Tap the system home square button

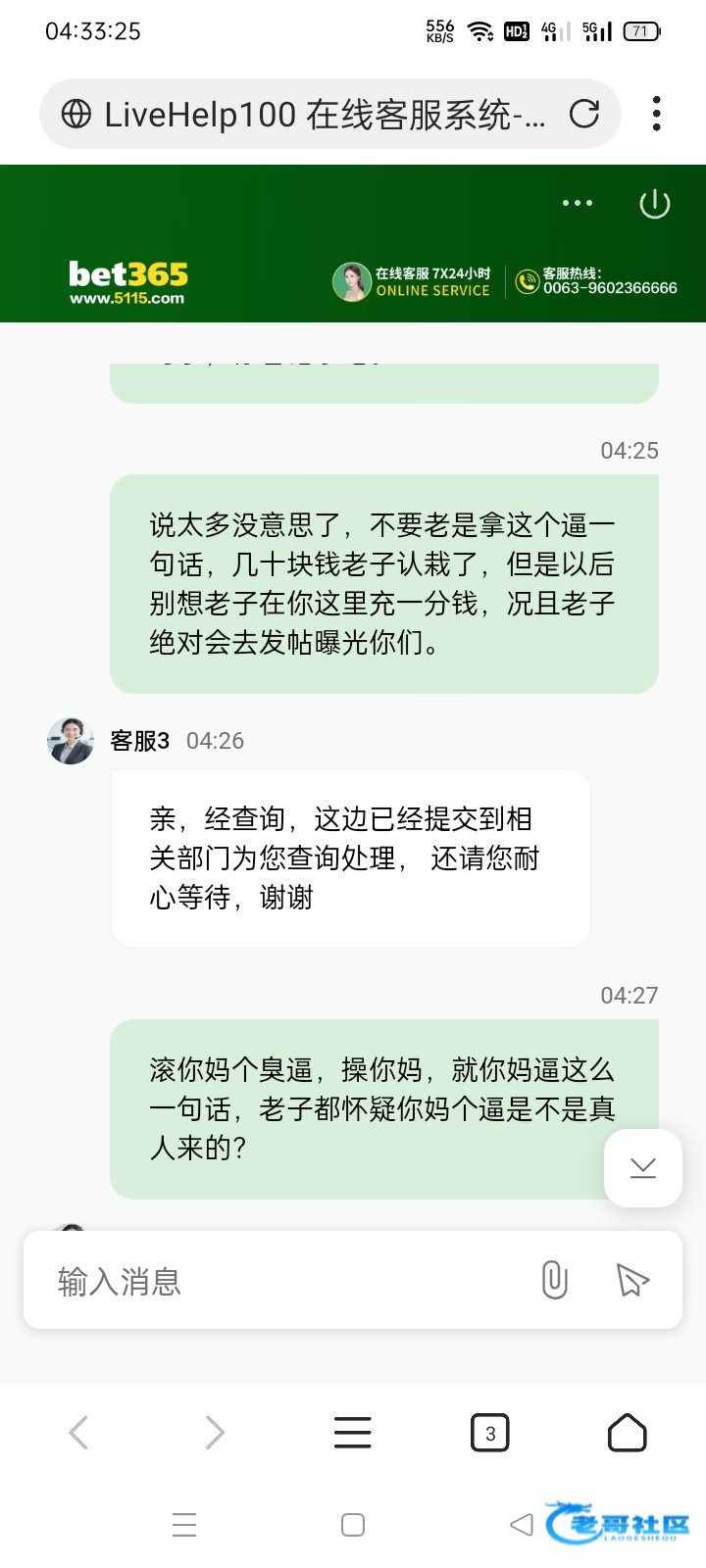coord(353,1525)
